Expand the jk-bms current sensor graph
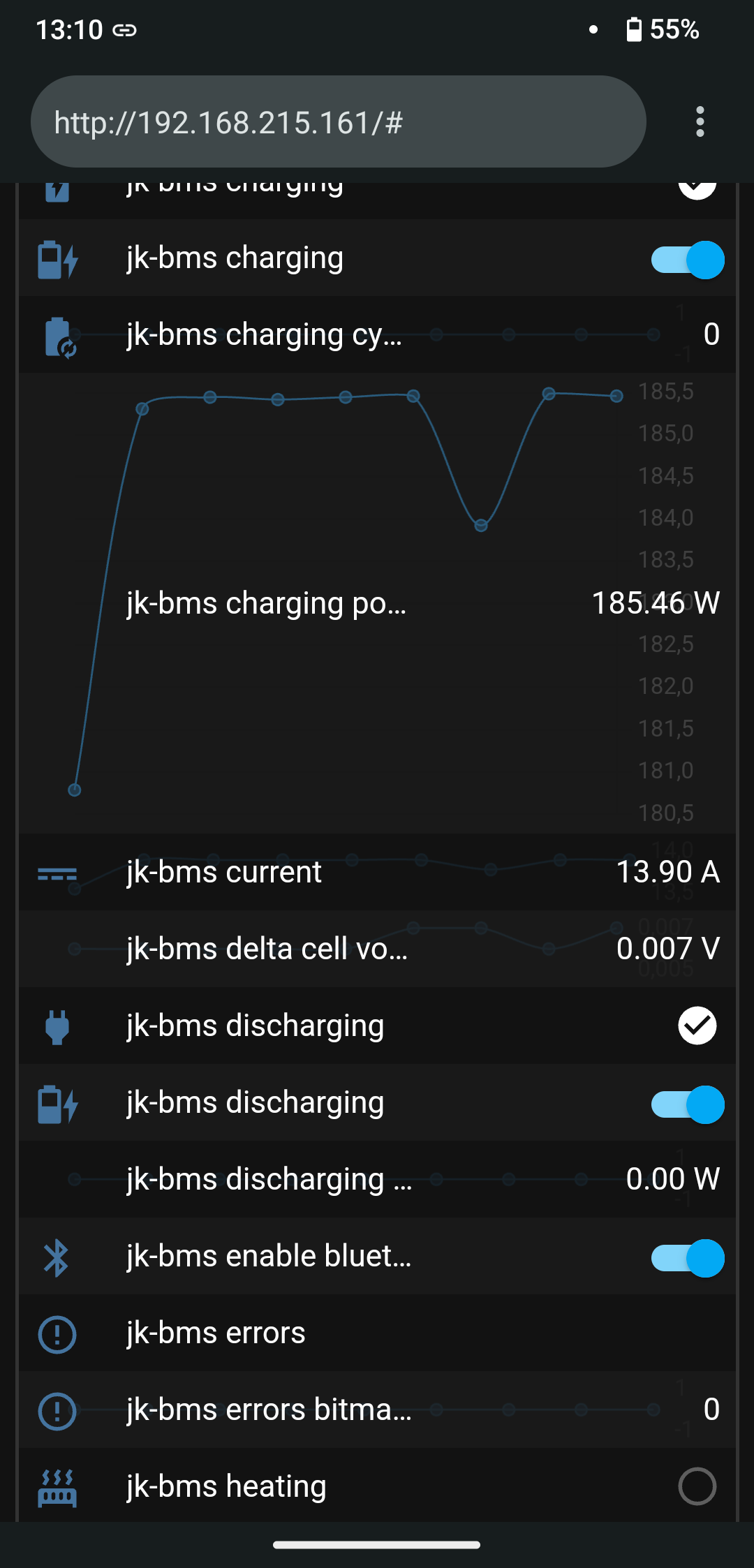 click(x=377, y=872)
